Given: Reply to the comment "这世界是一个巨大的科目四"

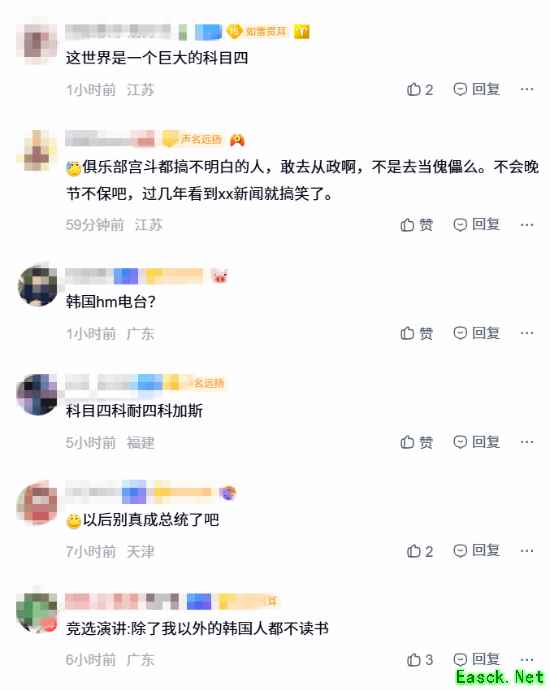Looking at the screenshot, I should 476,89.
